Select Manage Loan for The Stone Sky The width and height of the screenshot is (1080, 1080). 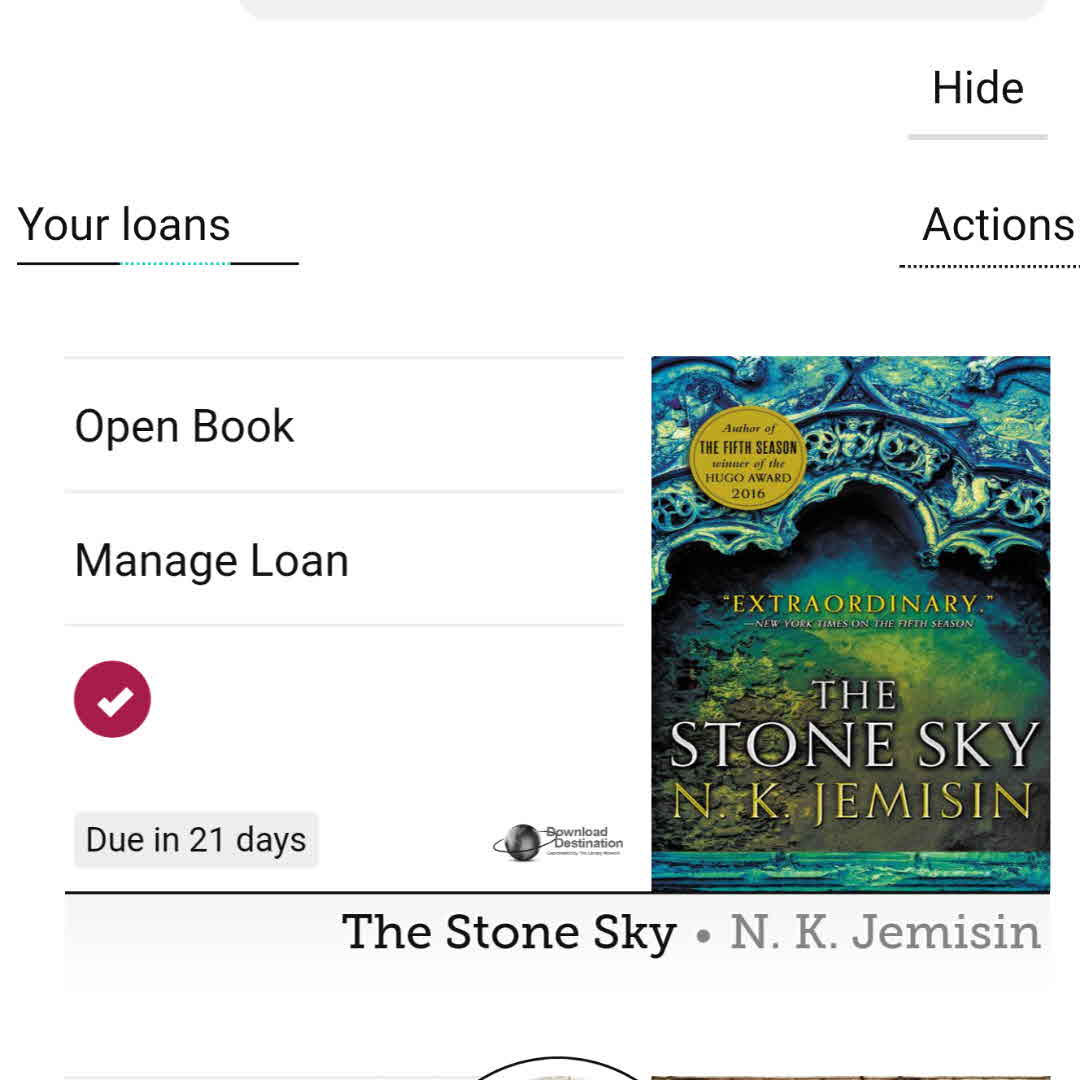[x=212, y=560]
